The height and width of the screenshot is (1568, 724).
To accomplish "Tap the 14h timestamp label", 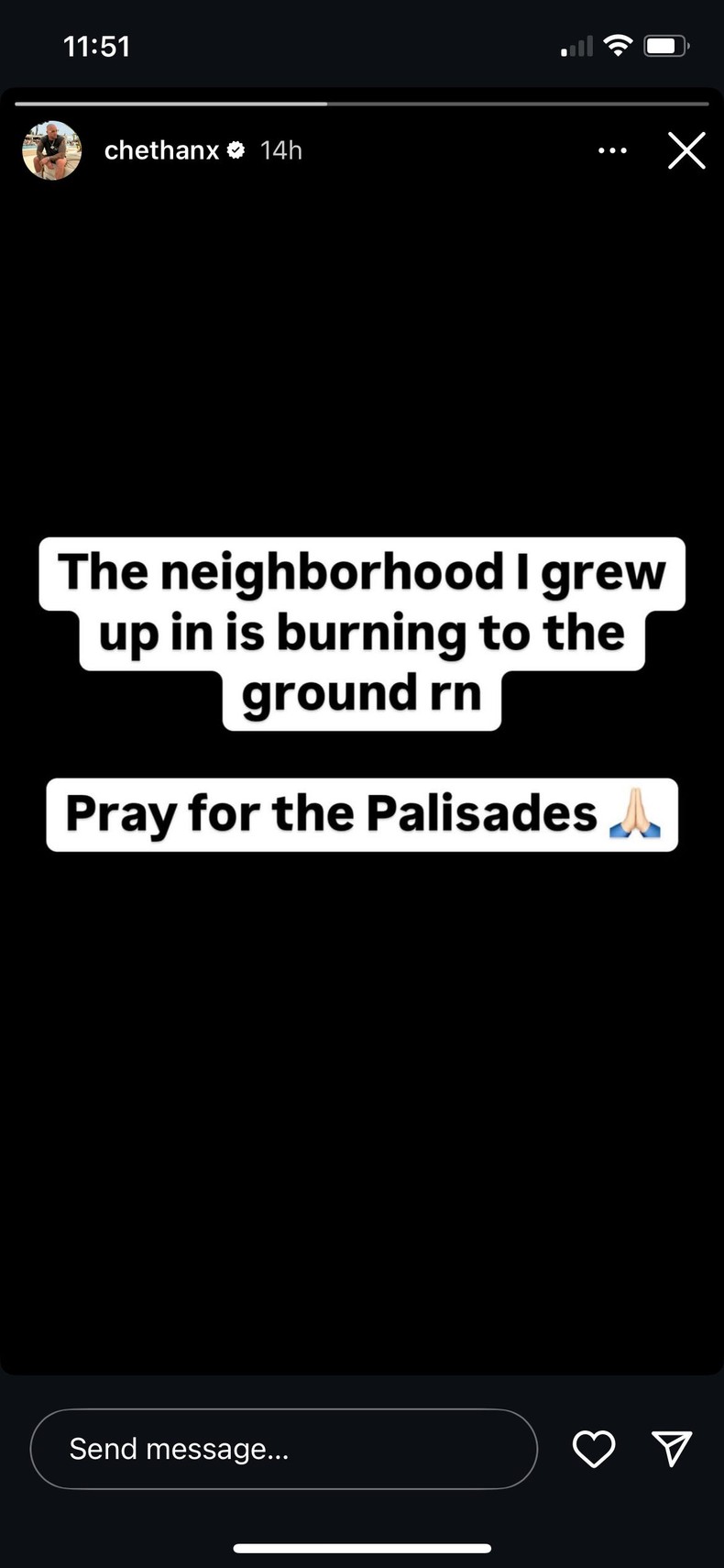I will click(280, 149).
